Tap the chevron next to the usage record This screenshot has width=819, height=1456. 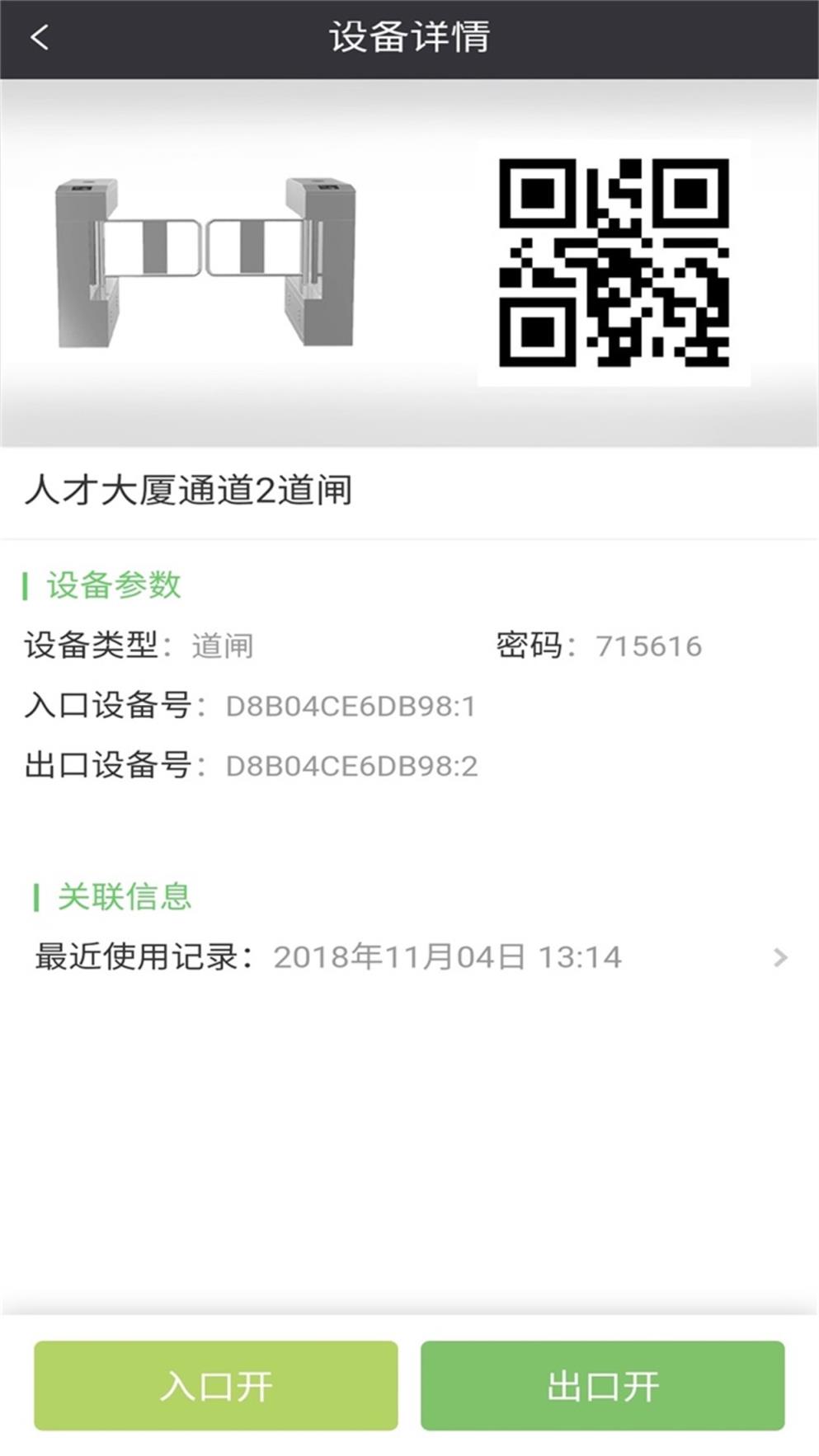pyautogui.click(x=779, y=956)
